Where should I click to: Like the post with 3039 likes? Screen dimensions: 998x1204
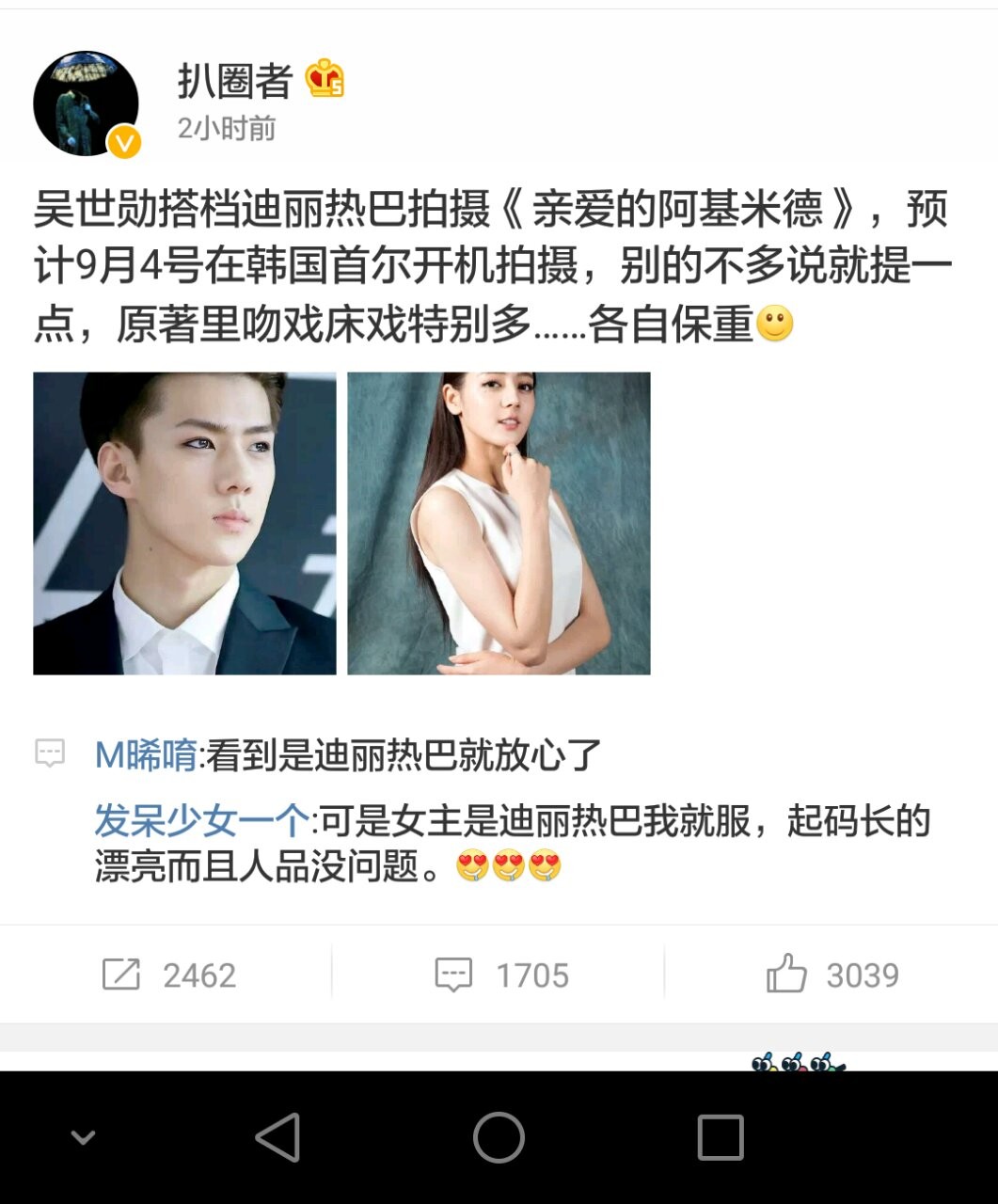[832, 974]
